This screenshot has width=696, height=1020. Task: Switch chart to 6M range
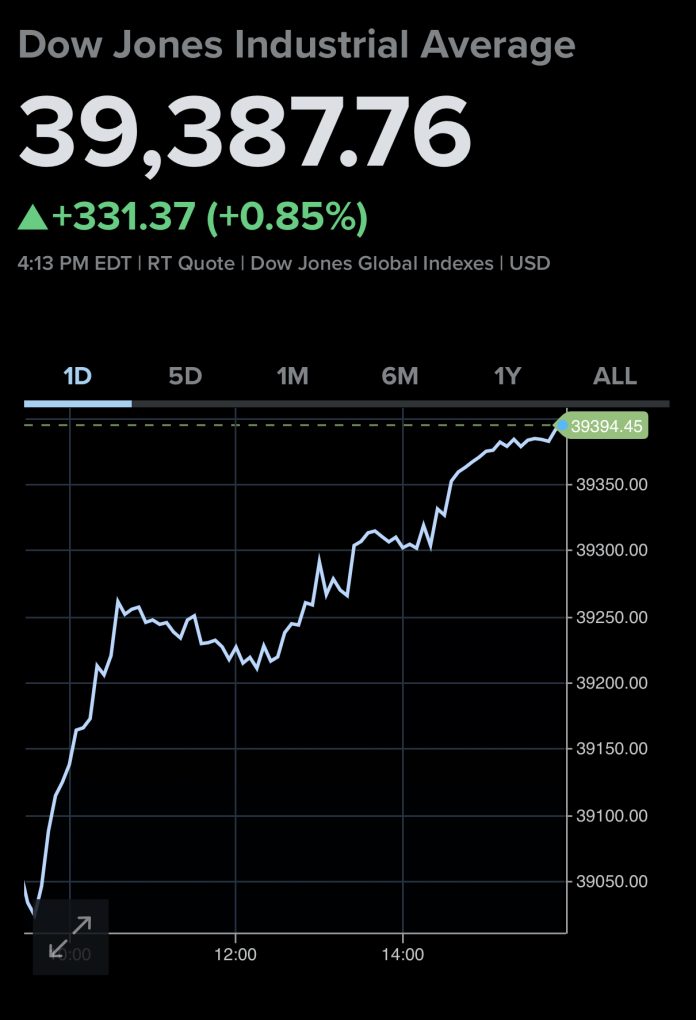click(x=400, y=377)
